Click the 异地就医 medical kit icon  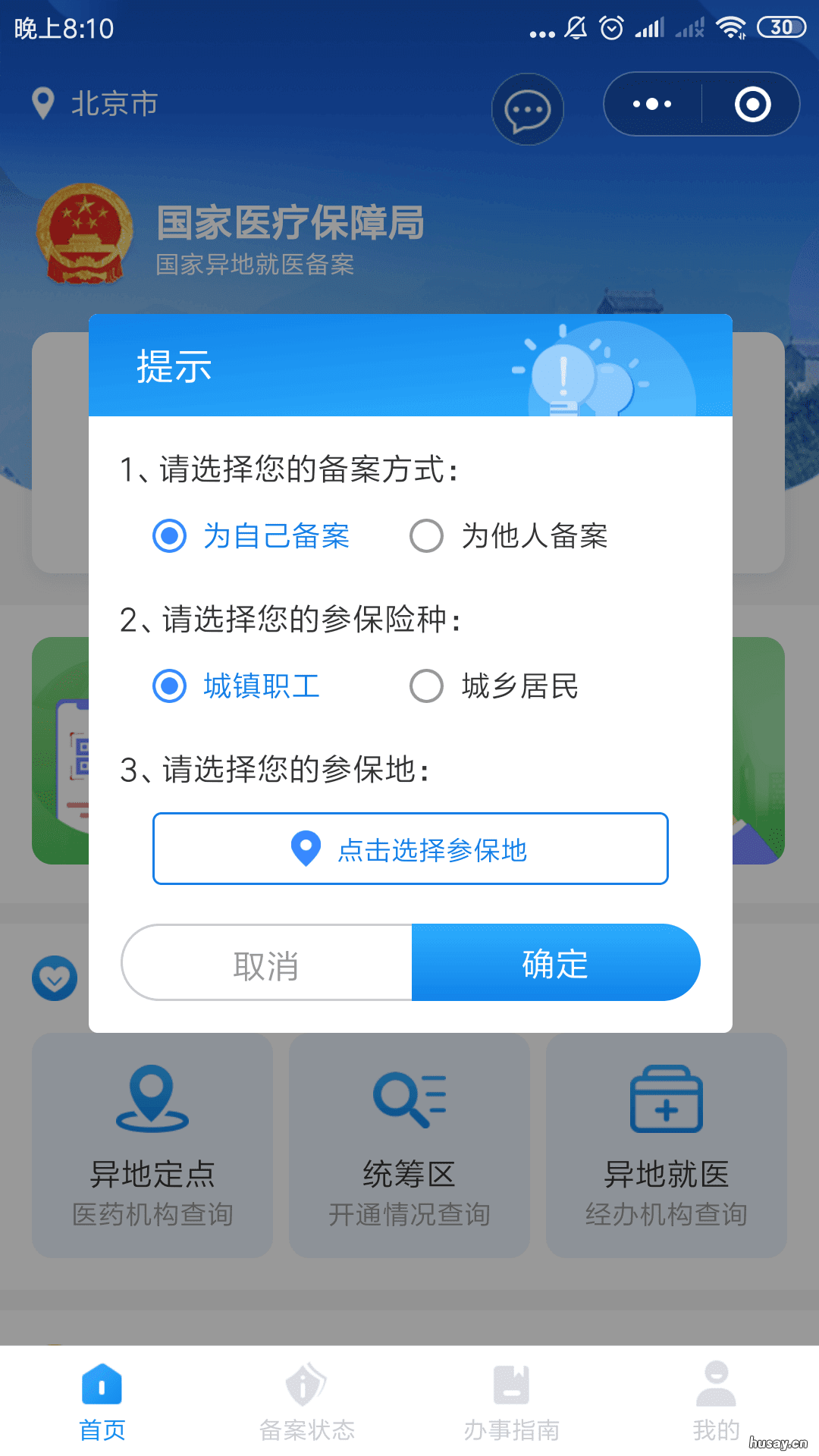pyautogui.click(x=666, y=1101)
